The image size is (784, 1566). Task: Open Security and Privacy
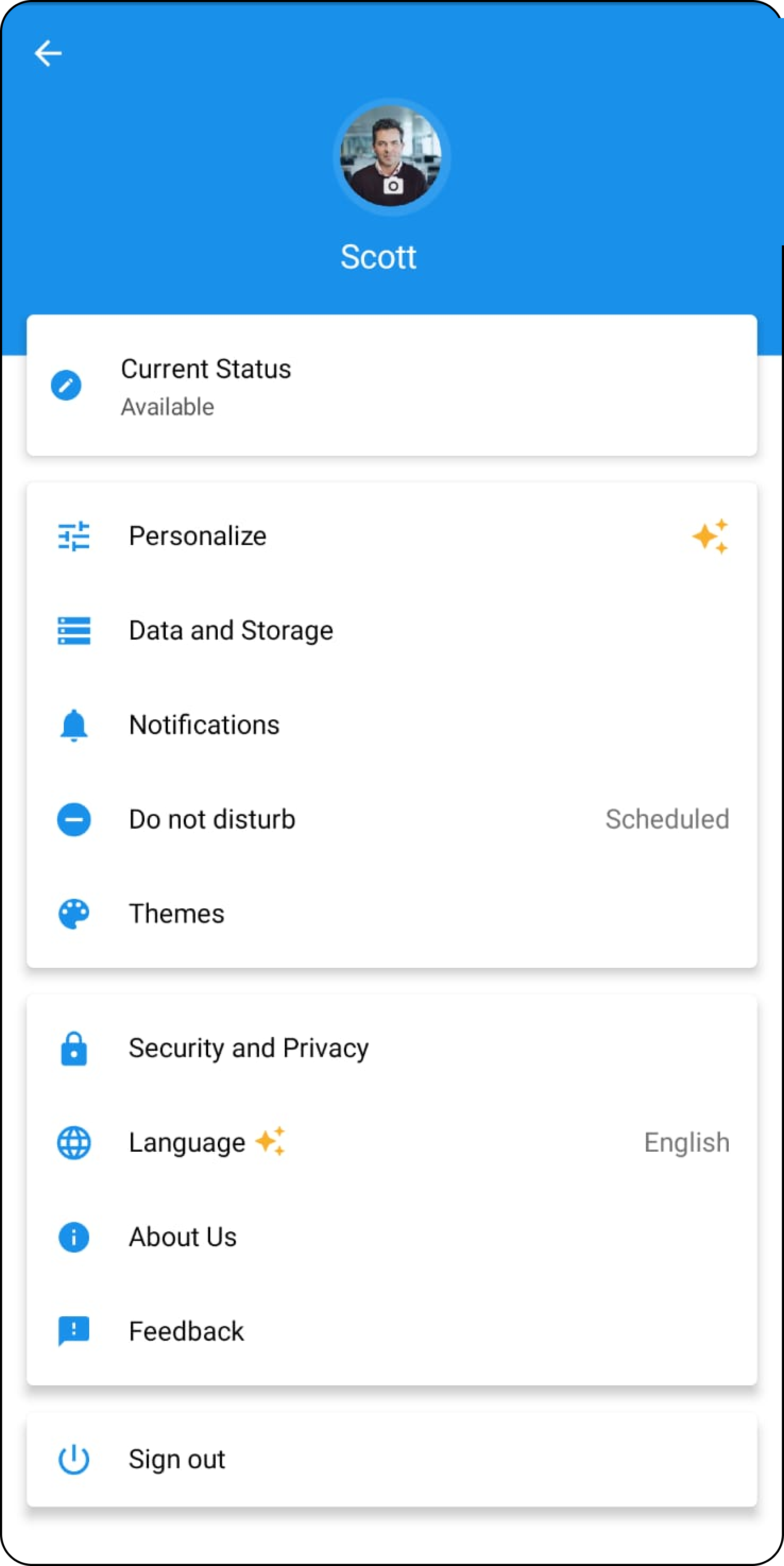(x=392, y=1048)
